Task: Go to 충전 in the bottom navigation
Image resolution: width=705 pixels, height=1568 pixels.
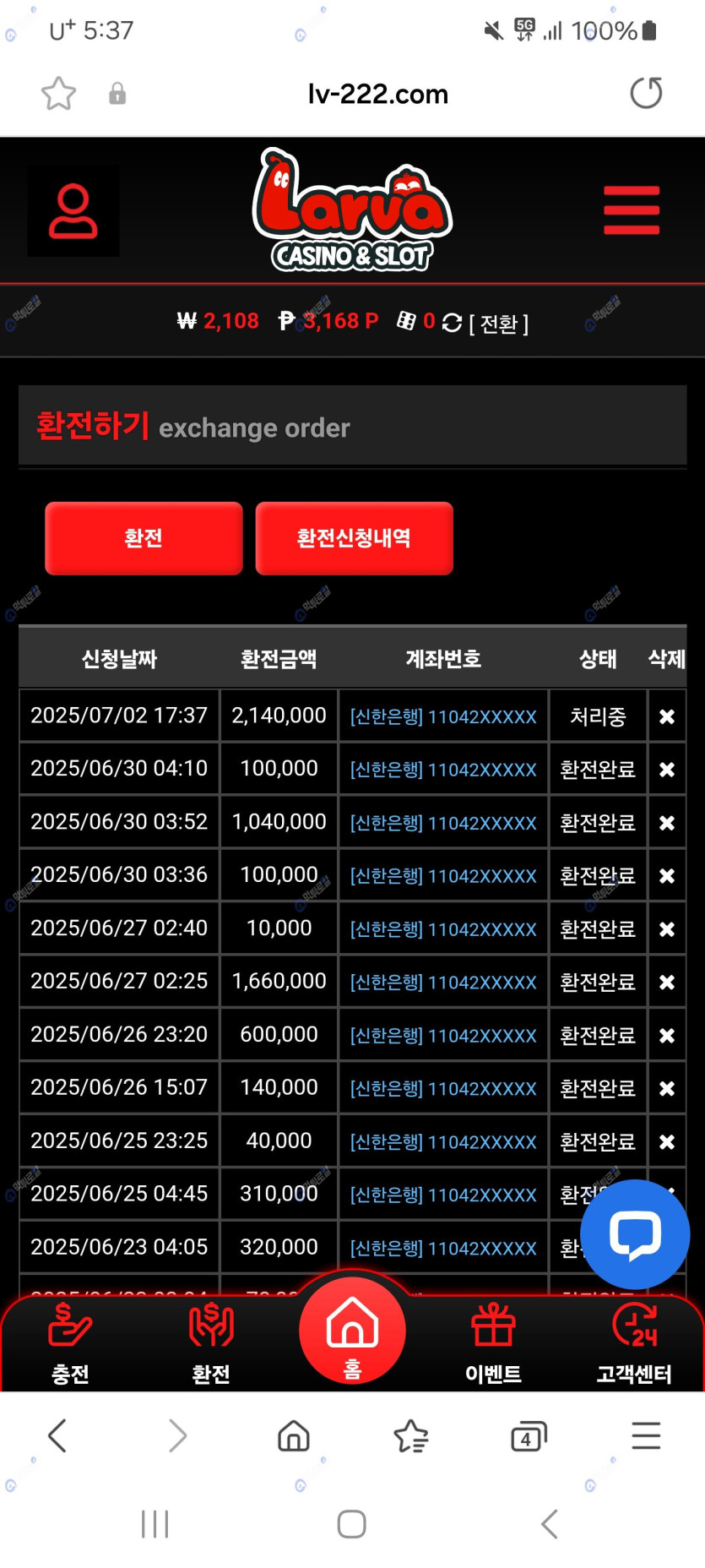Action: 70,1343
